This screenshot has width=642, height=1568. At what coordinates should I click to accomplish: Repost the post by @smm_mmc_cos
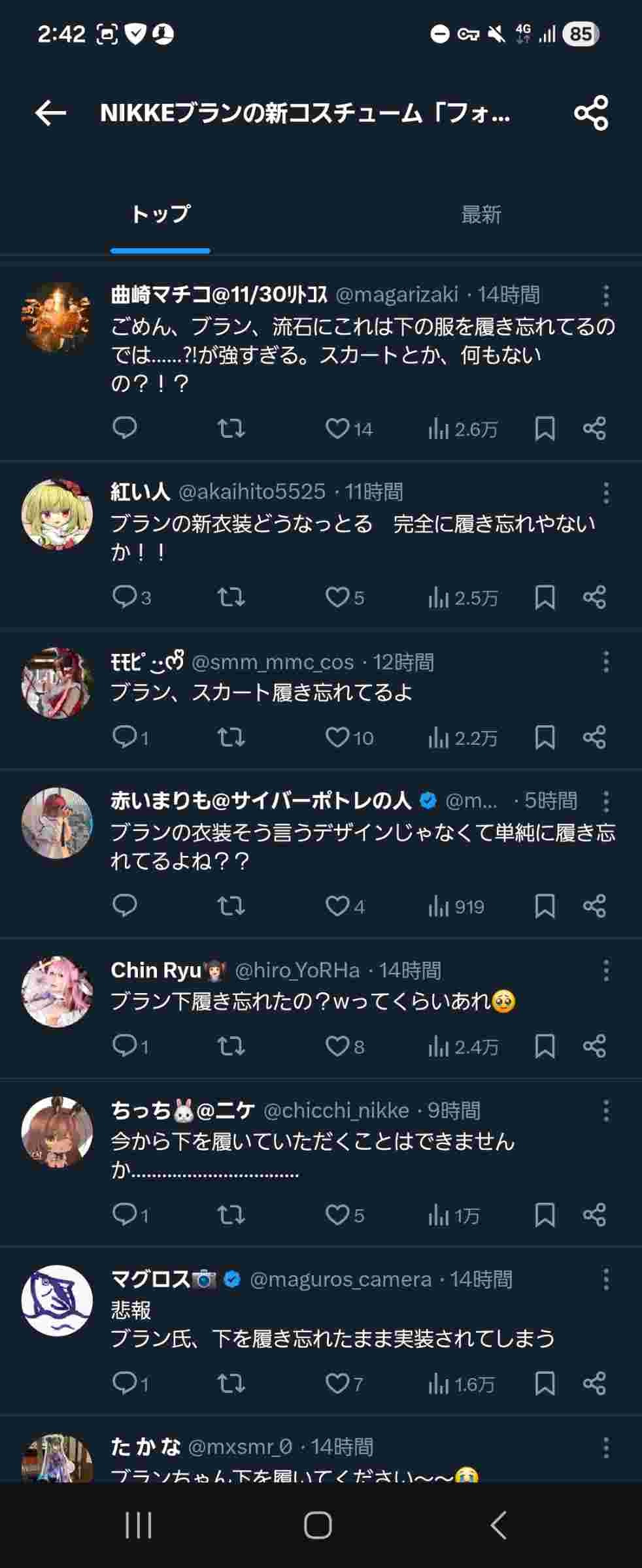231,738
